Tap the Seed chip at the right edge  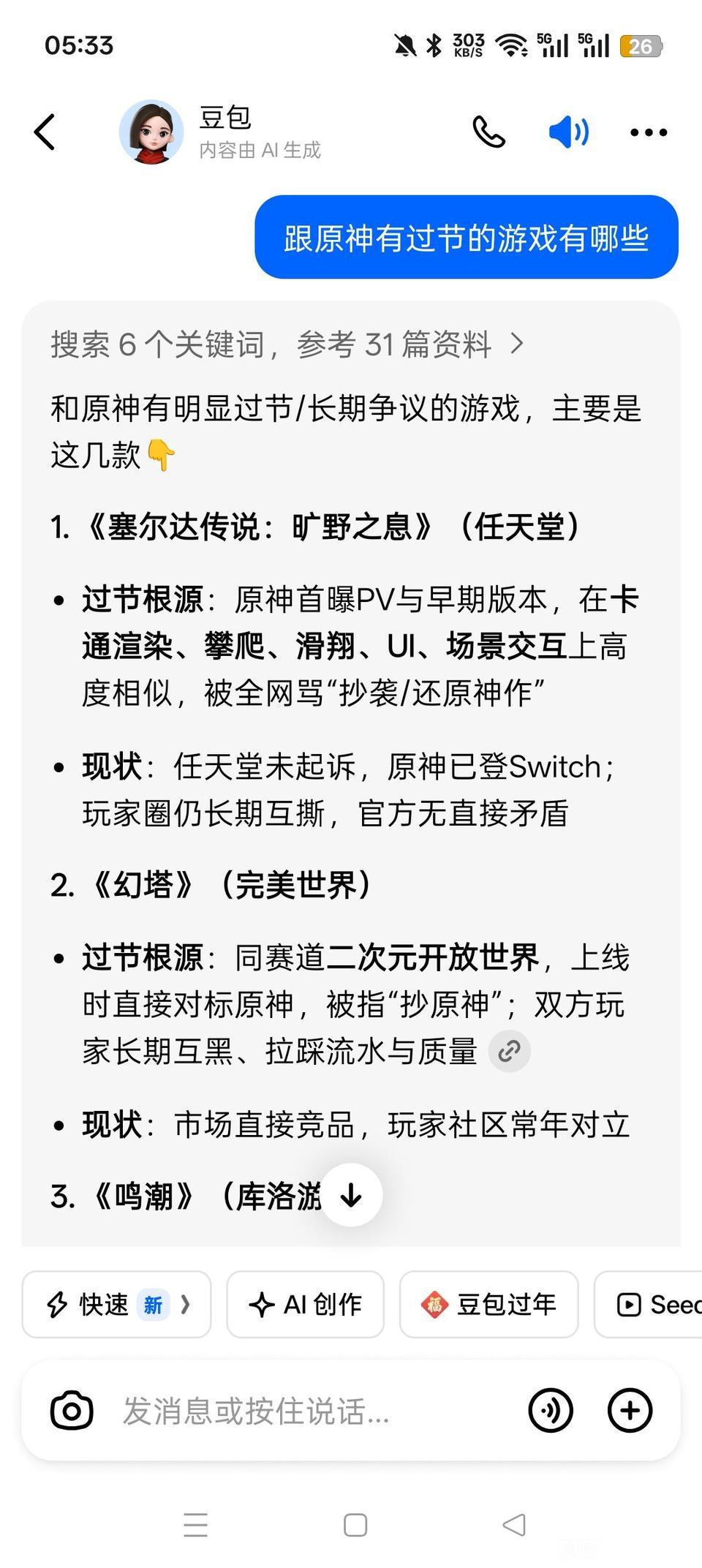[649, 1304]
